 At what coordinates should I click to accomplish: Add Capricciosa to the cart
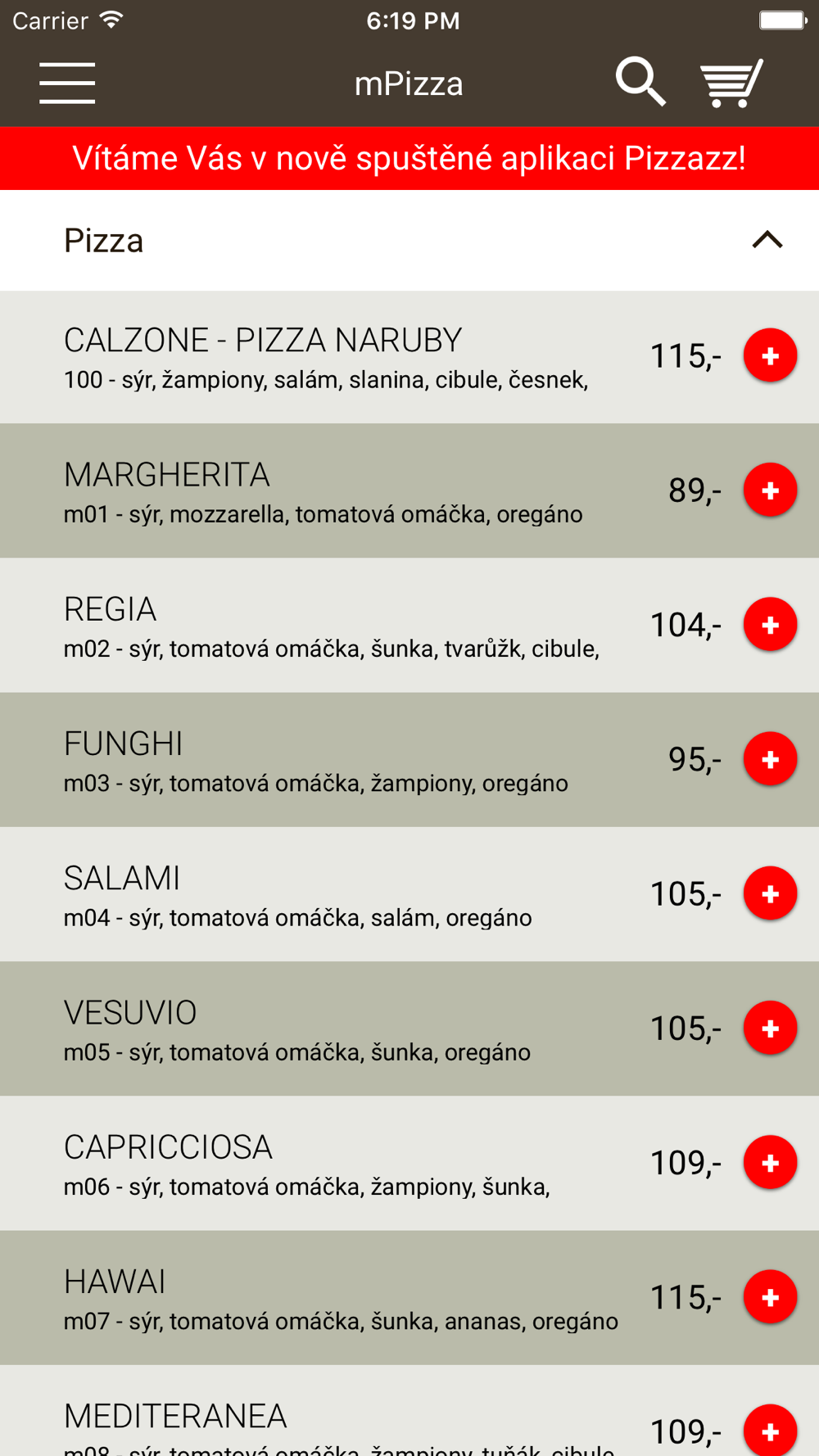click(770, 1162)
